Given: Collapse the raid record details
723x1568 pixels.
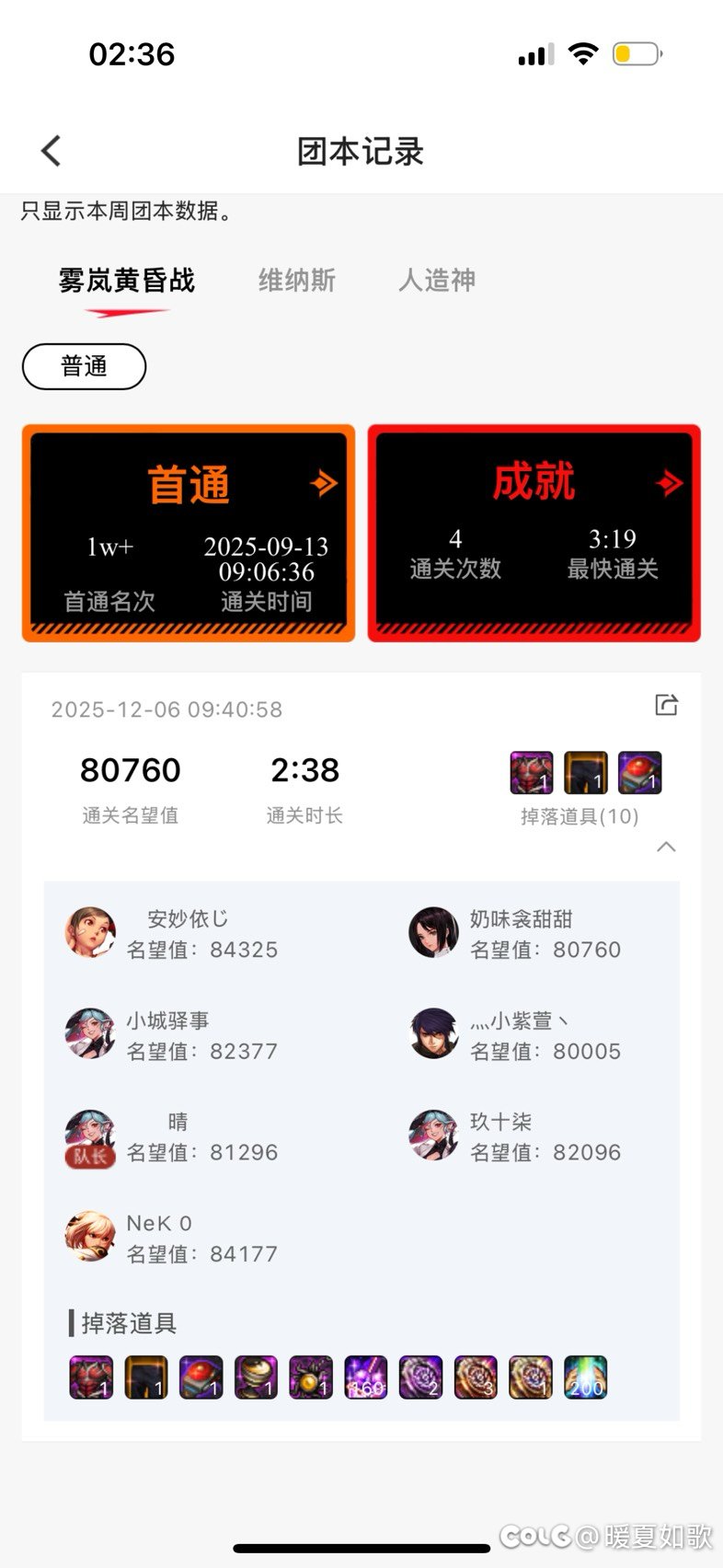Looking at the screenshot, I should click(x=666, y=847).
